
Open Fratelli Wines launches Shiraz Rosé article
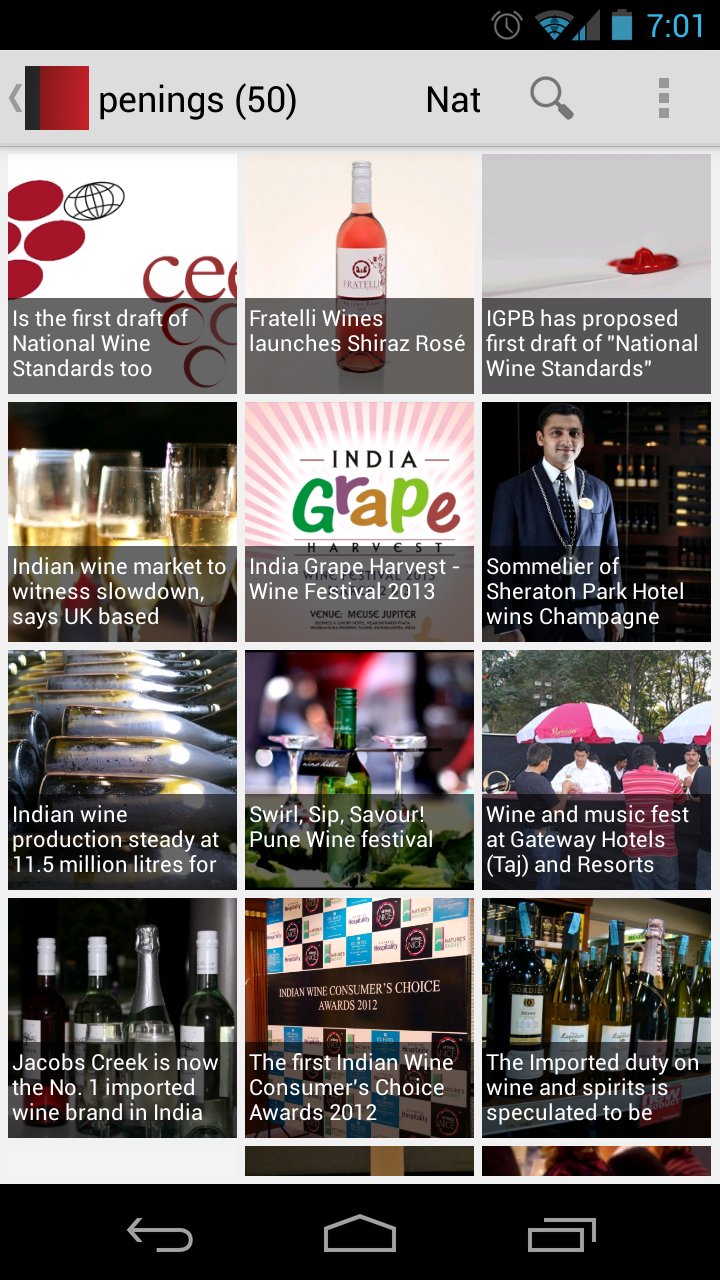click(x=359, y=273)
